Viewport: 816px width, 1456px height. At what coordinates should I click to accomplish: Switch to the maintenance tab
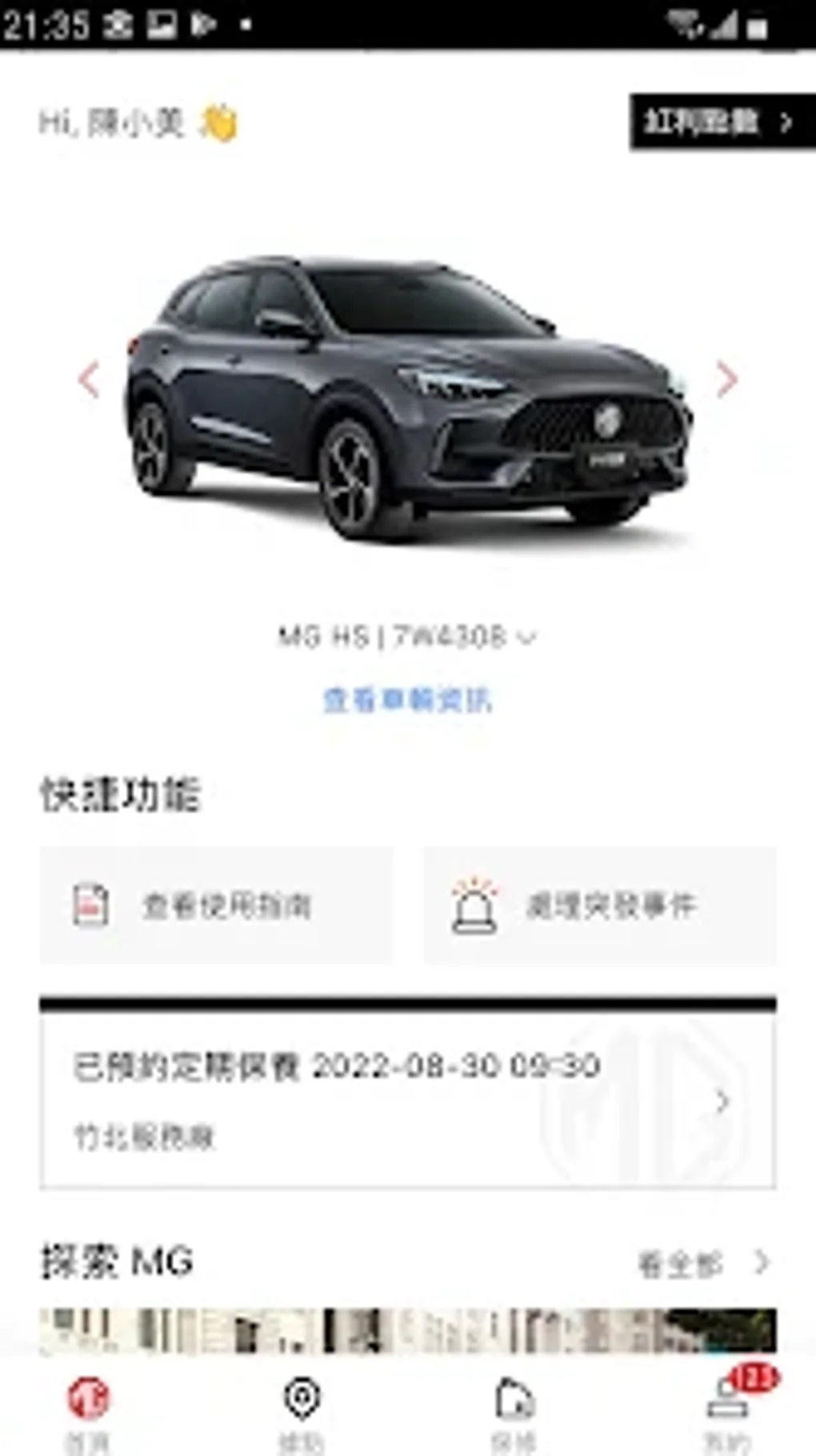[514, 1413]
